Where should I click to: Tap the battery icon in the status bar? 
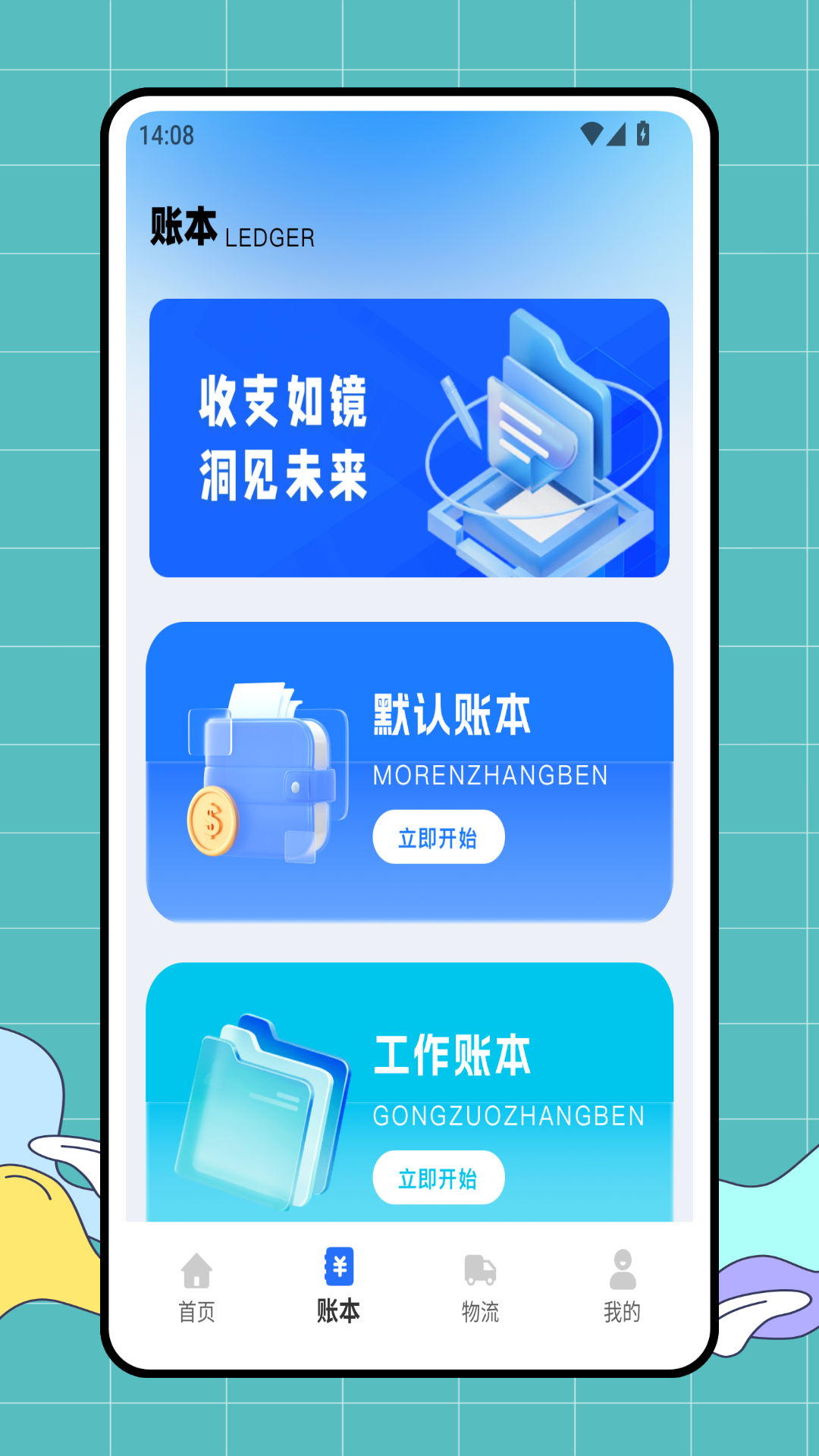pyautogui.click(x=643, y=133)
